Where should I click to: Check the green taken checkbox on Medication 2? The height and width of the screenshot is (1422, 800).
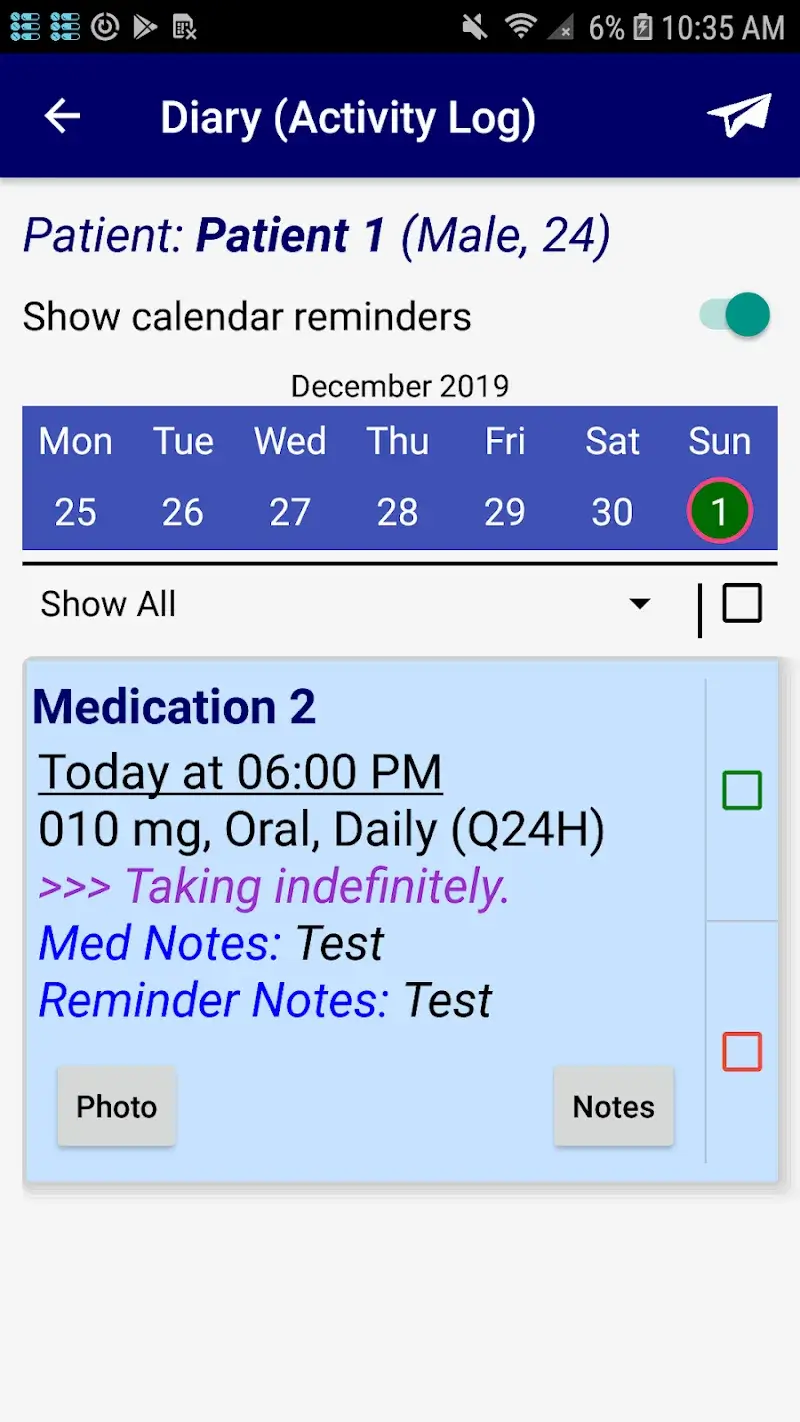pyautogui.click(x=741, y=790)
